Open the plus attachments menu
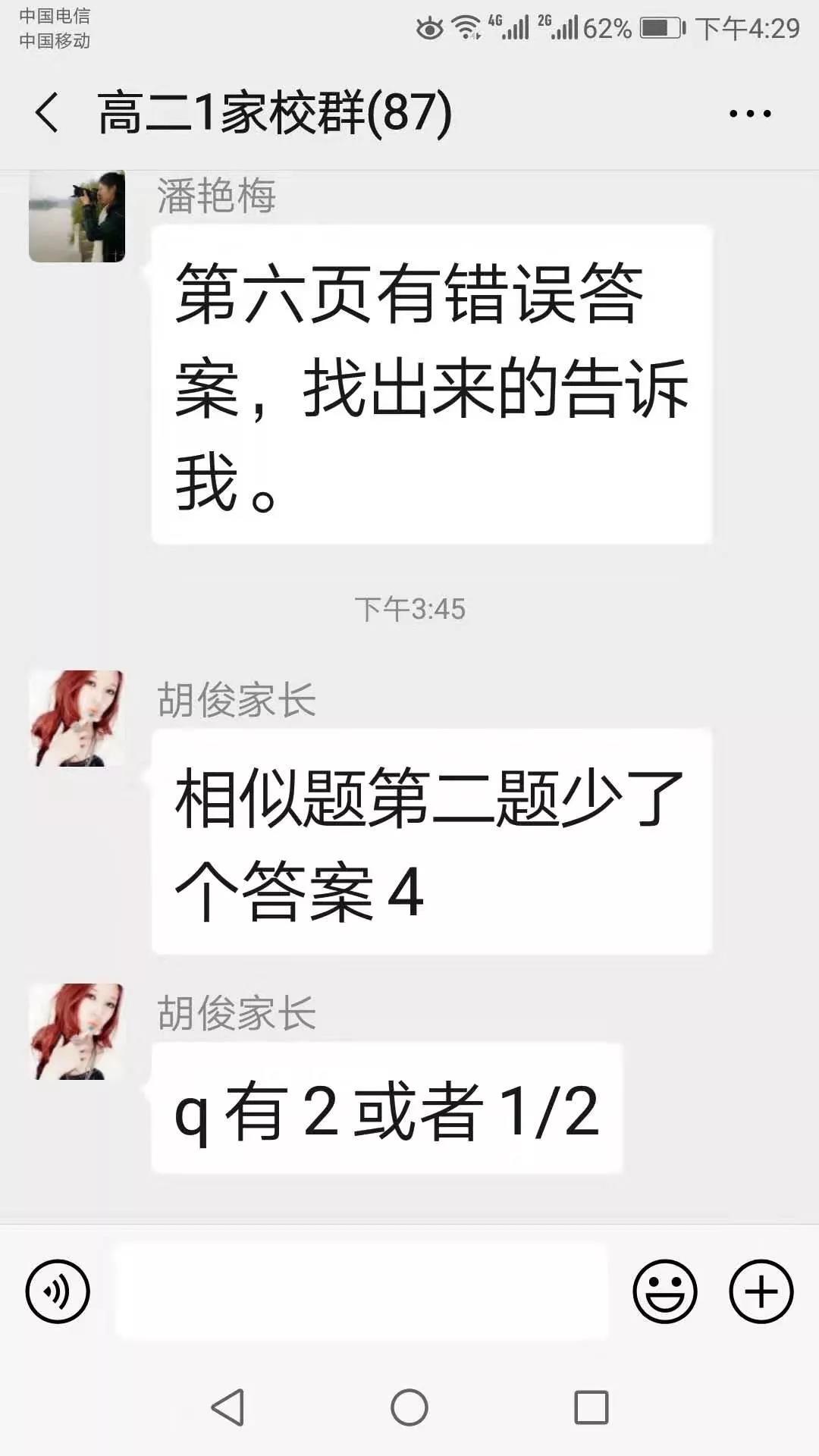 (761, 1291)
